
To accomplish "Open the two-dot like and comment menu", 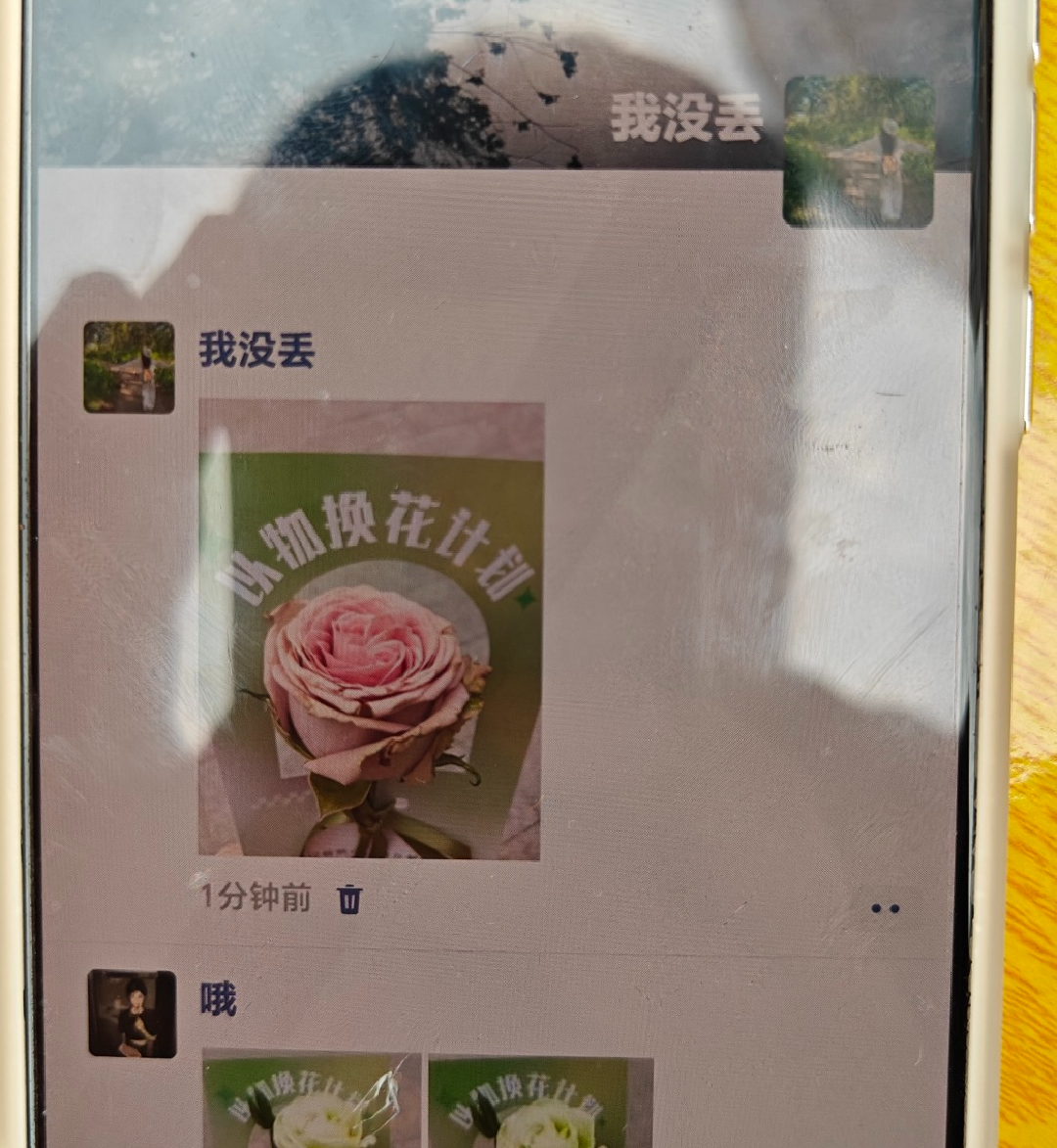I will [x=885, y=908].
